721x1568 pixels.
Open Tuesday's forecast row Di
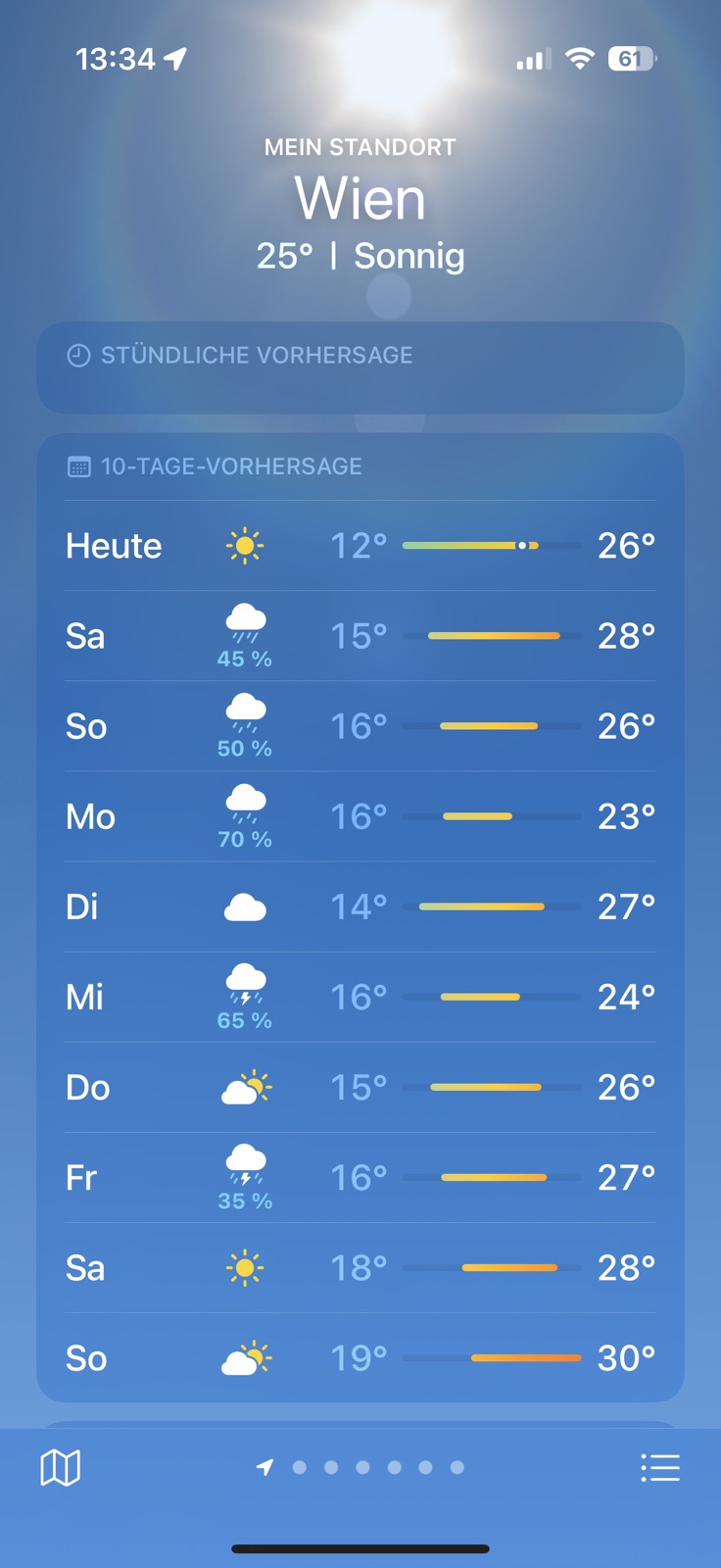[x=360, y=906]
